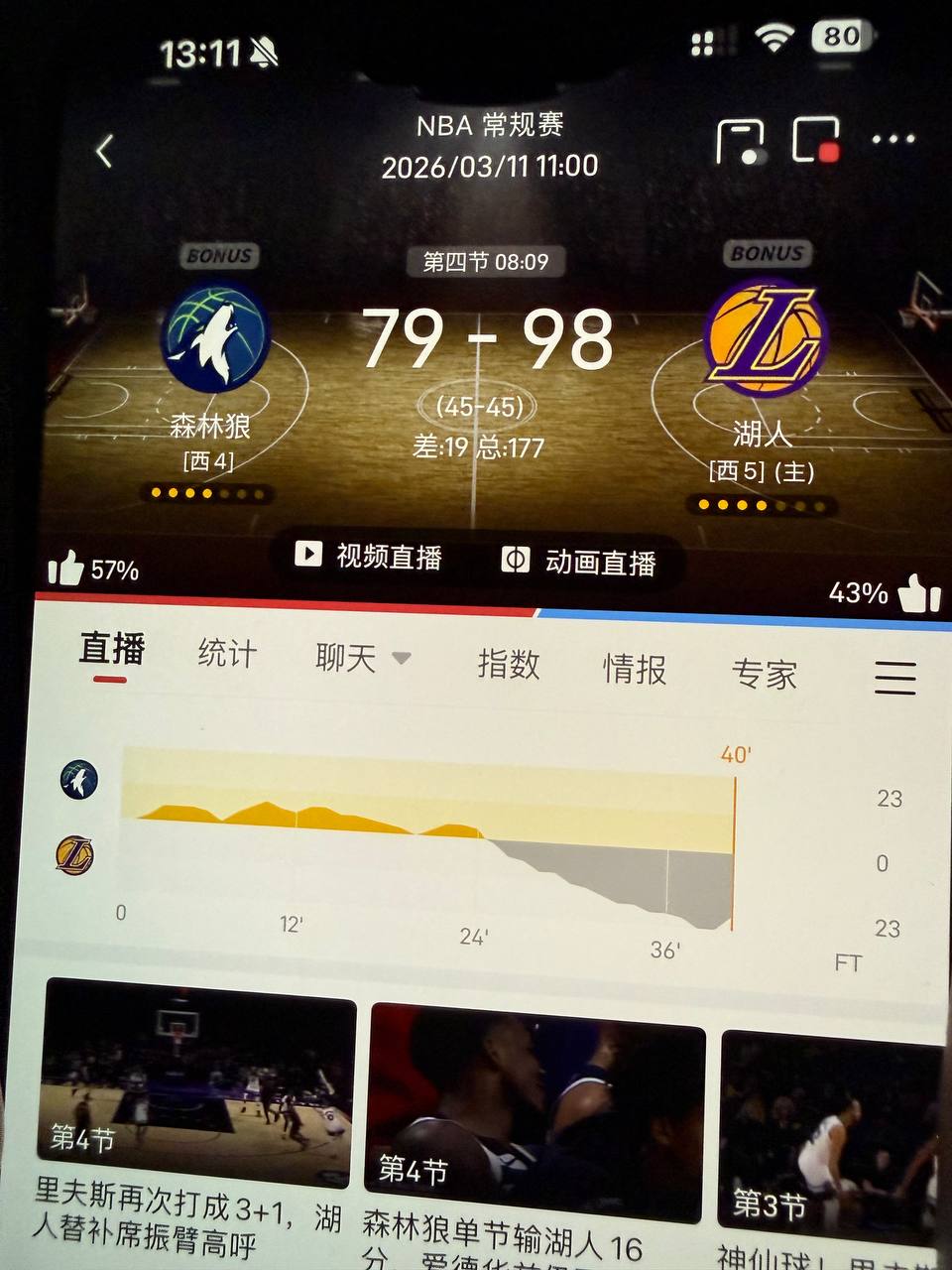
Task: Open the 森林狼 team logo
Action: [x=215, y=338]
